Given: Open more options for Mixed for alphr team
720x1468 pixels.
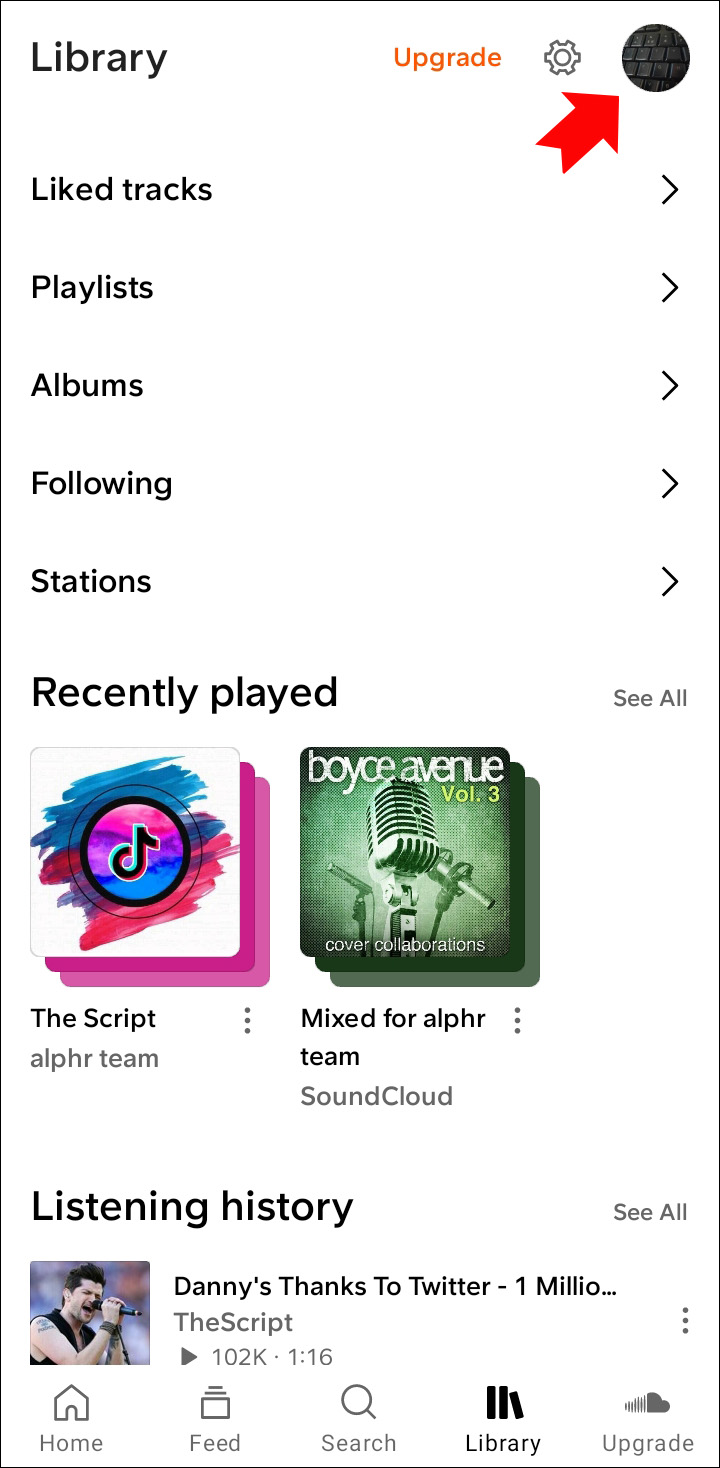Looking at the screenshot, I should [x=517, y=1020].
